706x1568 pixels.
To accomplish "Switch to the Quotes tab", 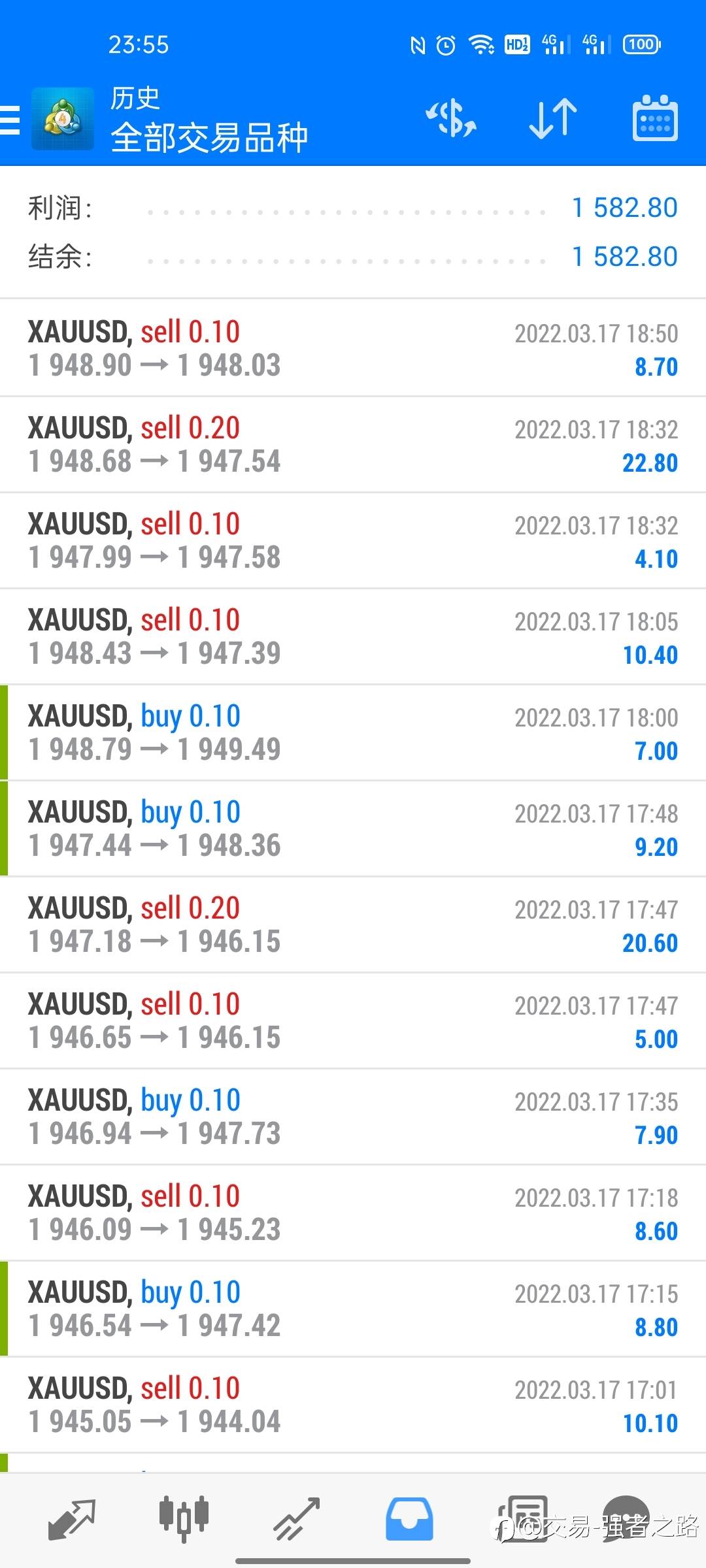I will (x=72, y=1519).
